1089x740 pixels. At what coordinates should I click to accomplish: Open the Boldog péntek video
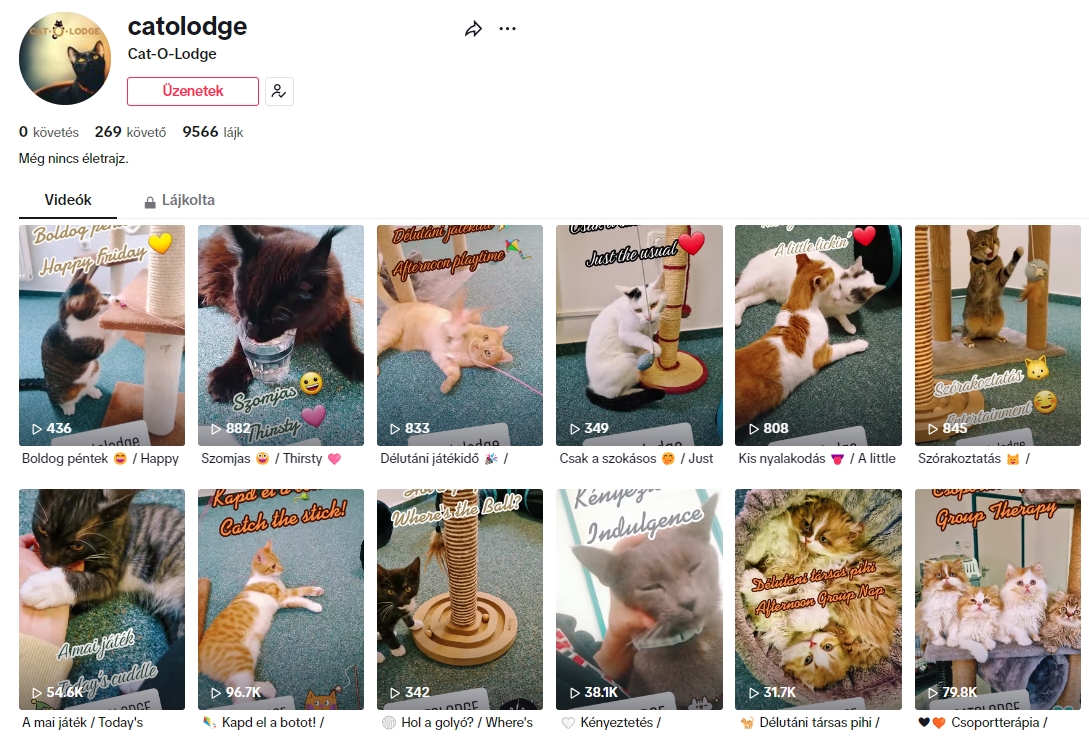(x=102, y=335)
